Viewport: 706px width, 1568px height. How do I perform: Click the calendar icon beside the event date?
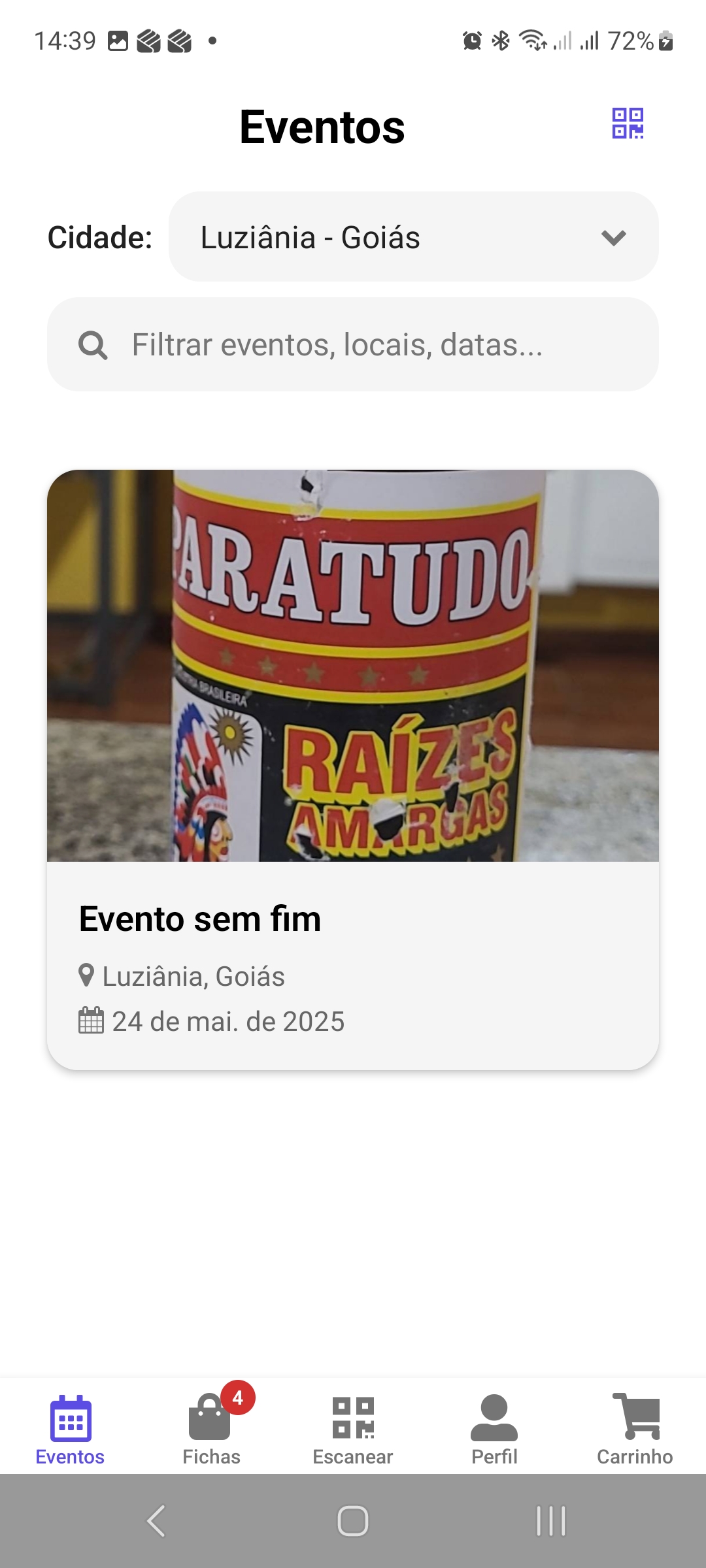click(90, 1021)
